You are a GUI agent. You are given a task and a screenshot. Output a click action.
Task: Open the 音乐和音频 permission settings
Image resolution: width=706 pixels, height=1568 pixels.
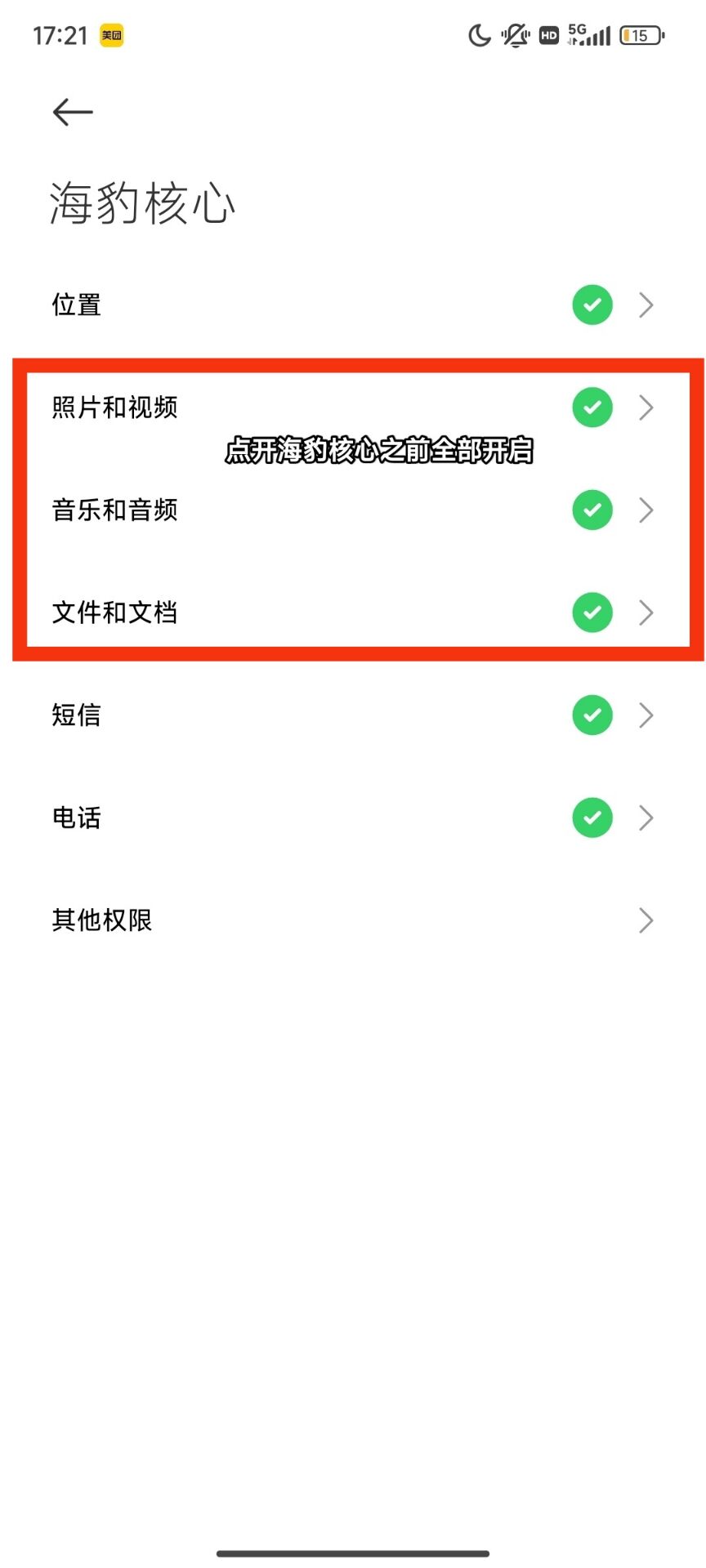[353, 510]
